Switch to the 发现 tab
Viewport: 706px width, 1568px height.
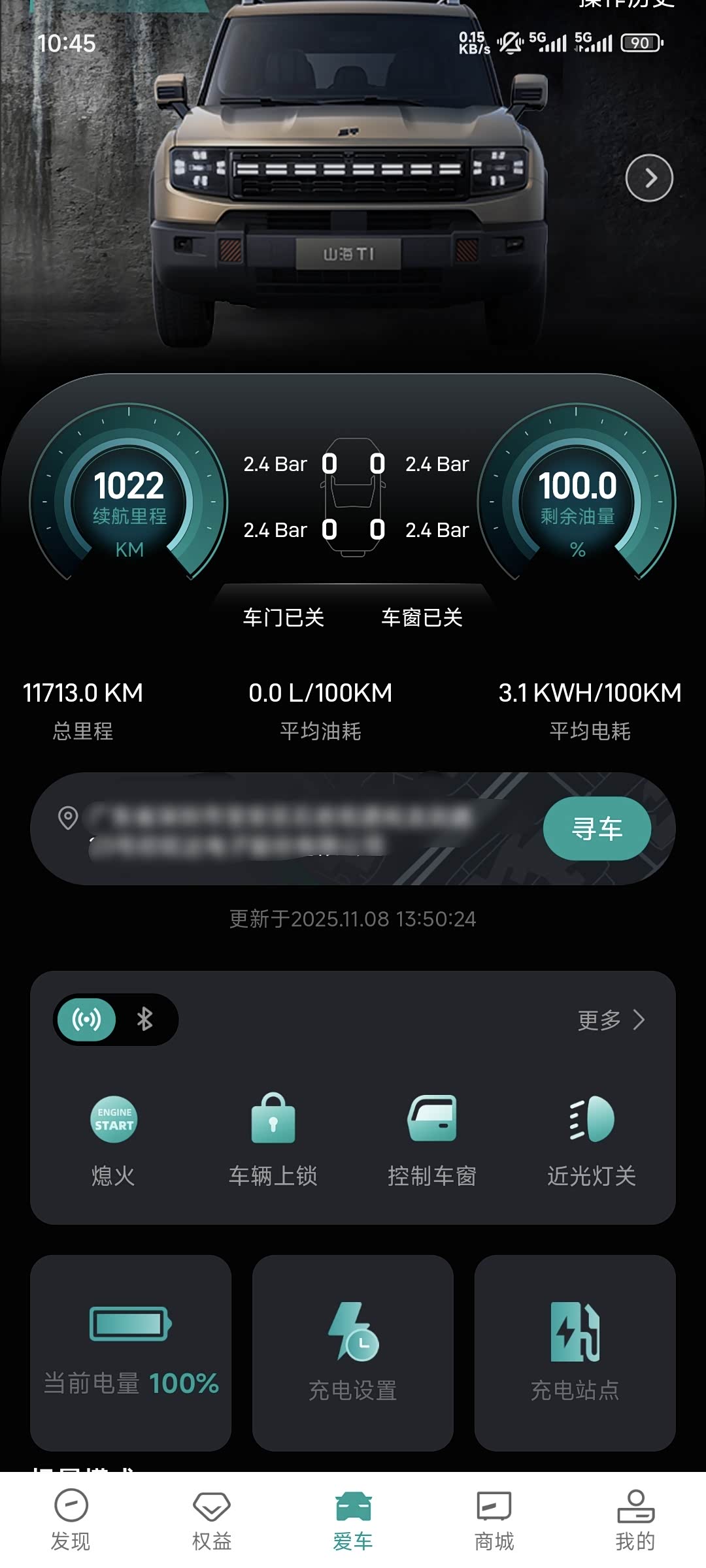(71, 1520)
